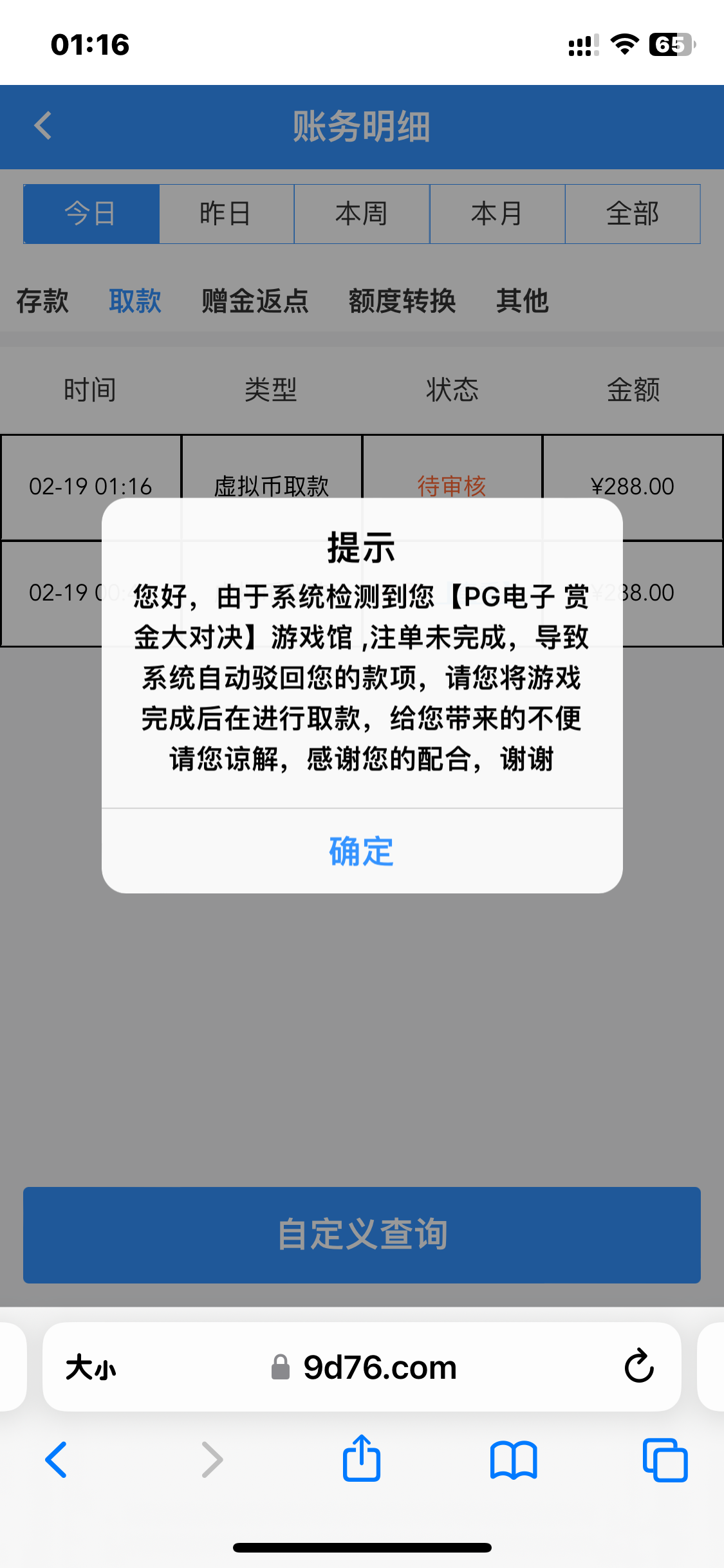
Task: Show the 其他 category
Action: coord(522,301)
